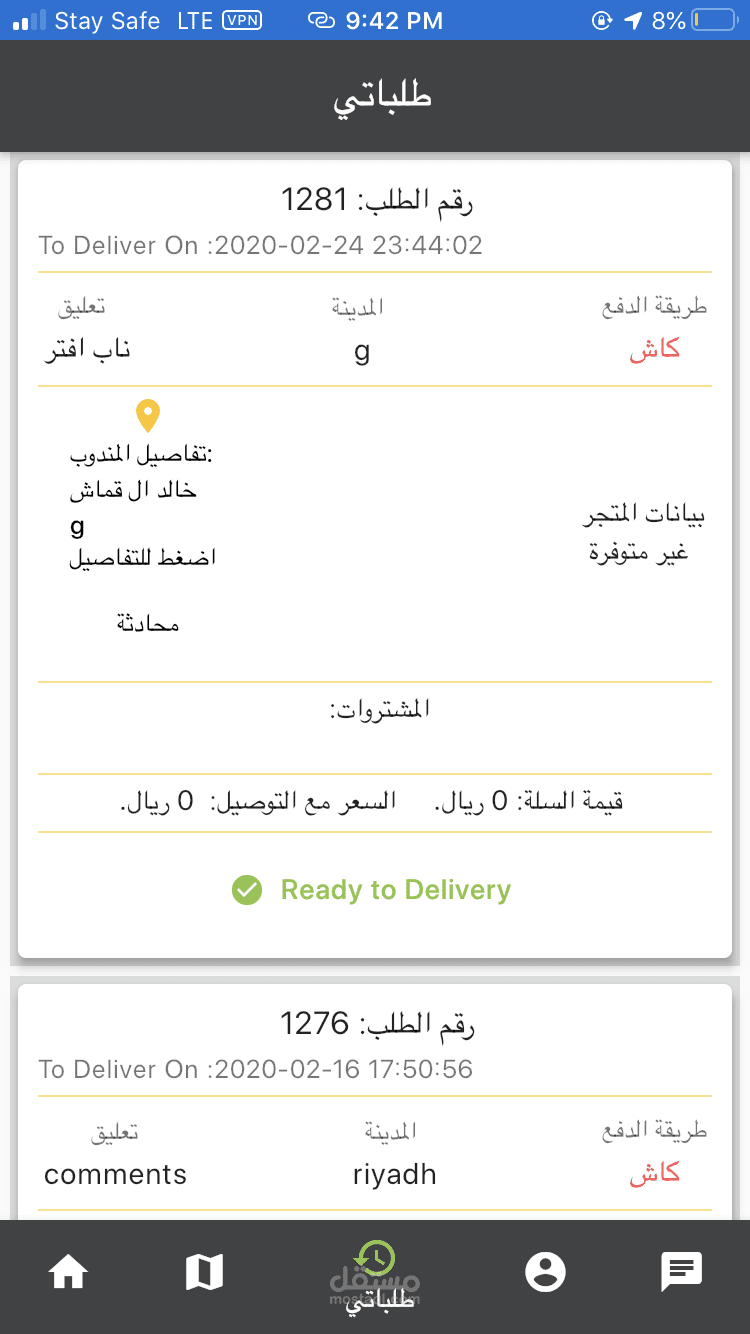Viewport: 750px width, 1334px height.
Task: Start محادثة chat with the courier
Action: (x=148, y=624)
